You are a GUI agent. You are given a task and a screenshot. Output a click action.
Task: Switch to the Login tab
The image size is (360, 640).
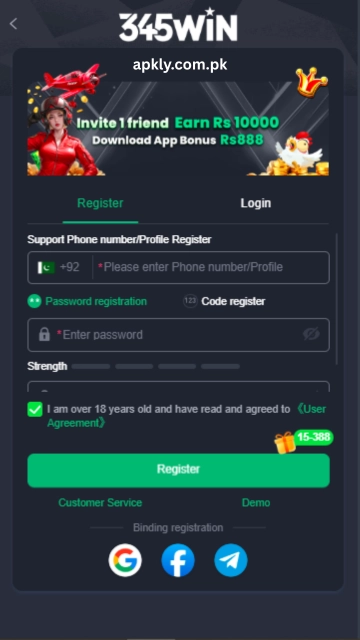256,203
